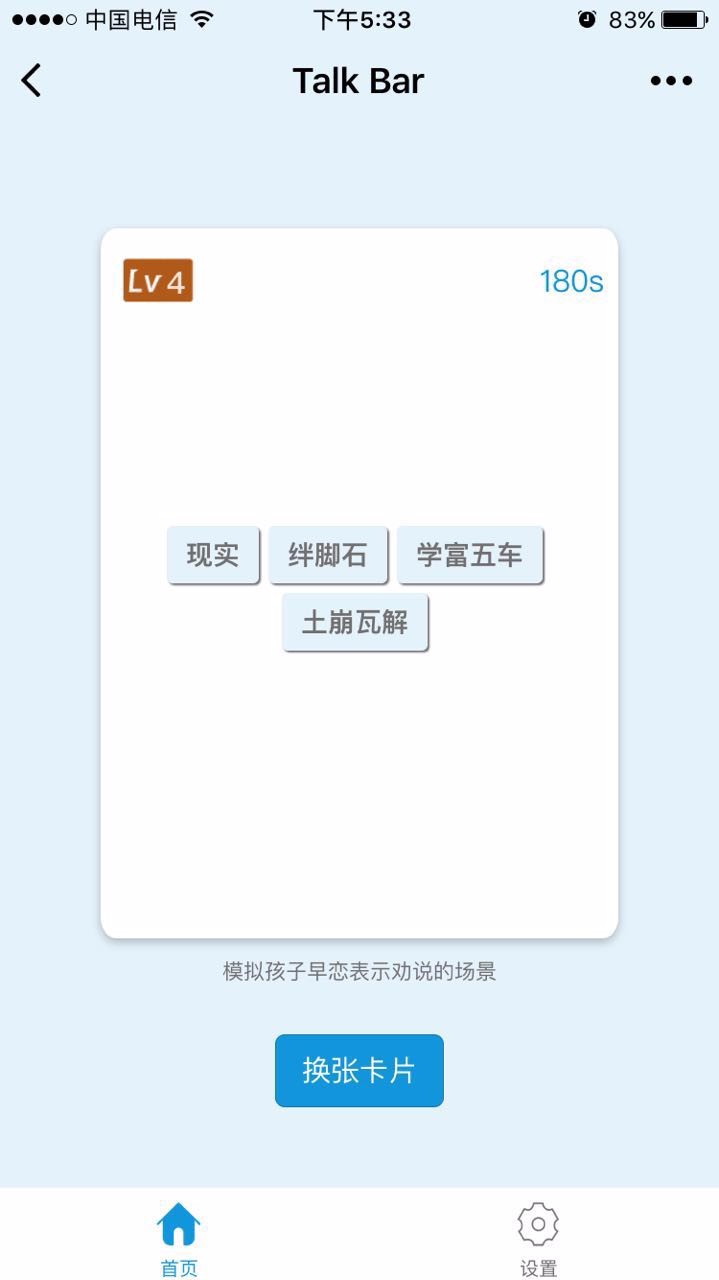The image size is (719, 1280).
Task: Open the three-dot overflow menu
Action: point(671,81)
